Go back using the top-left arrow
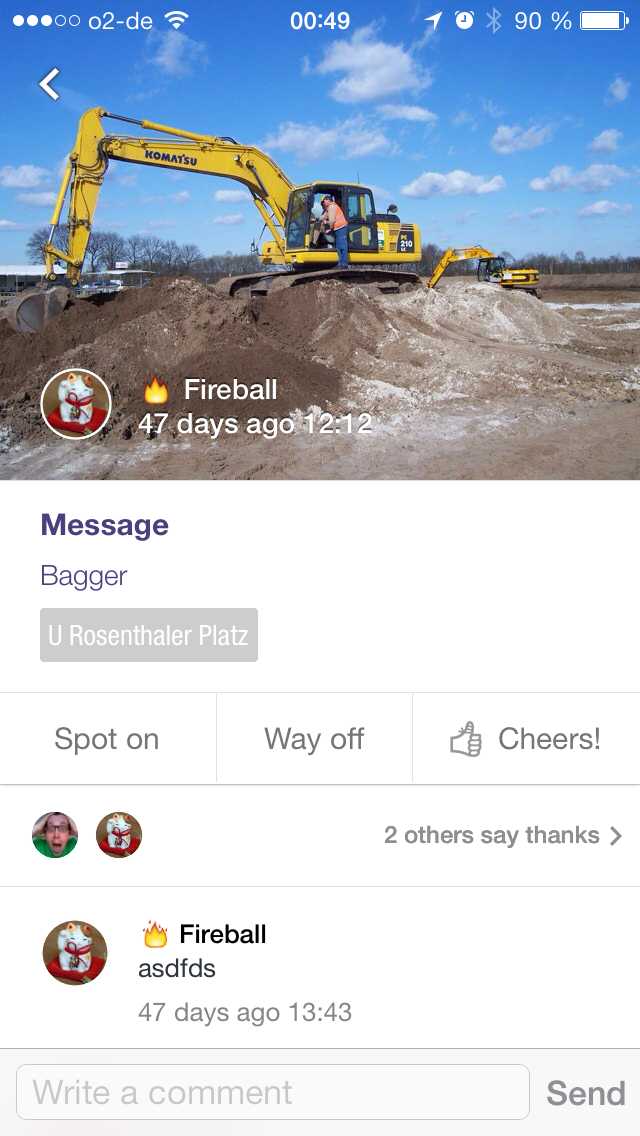The image size is (640, 1136). 49,84
